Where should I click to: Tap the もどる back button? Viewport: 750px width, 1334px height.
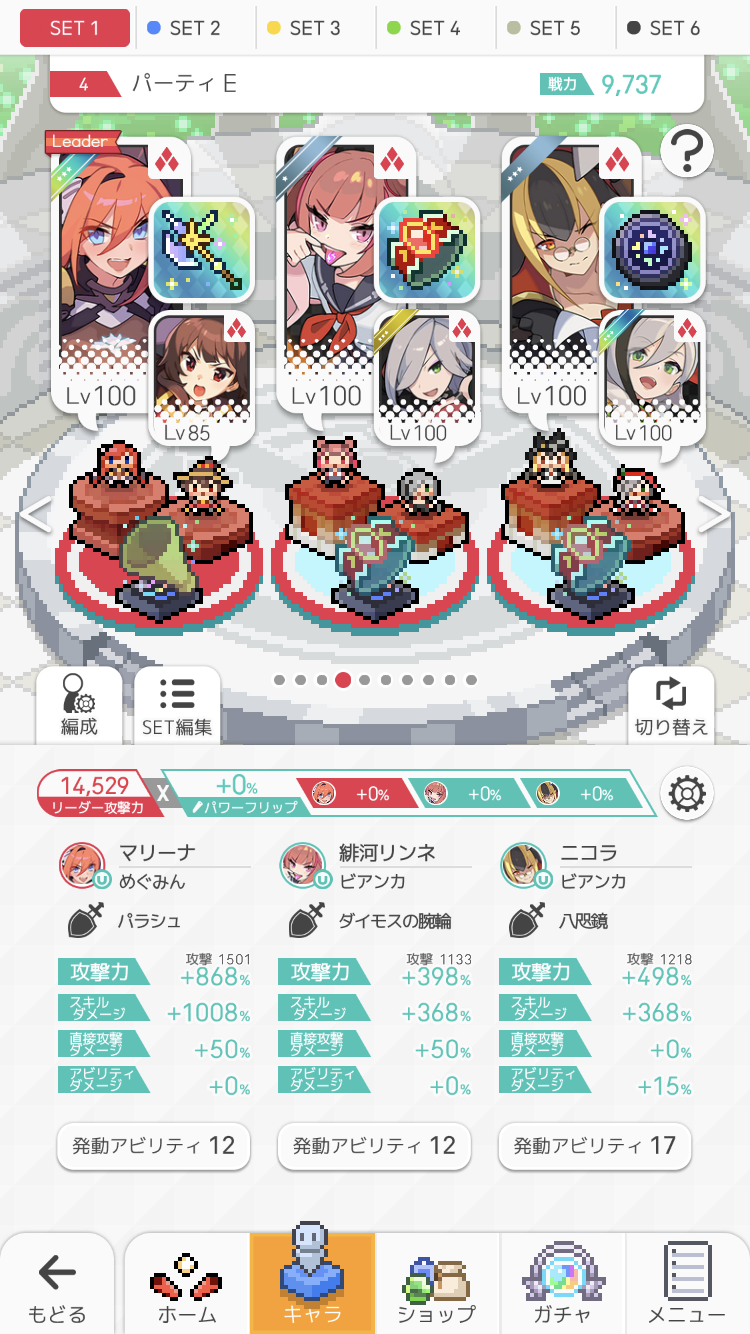click(57, 1287)
